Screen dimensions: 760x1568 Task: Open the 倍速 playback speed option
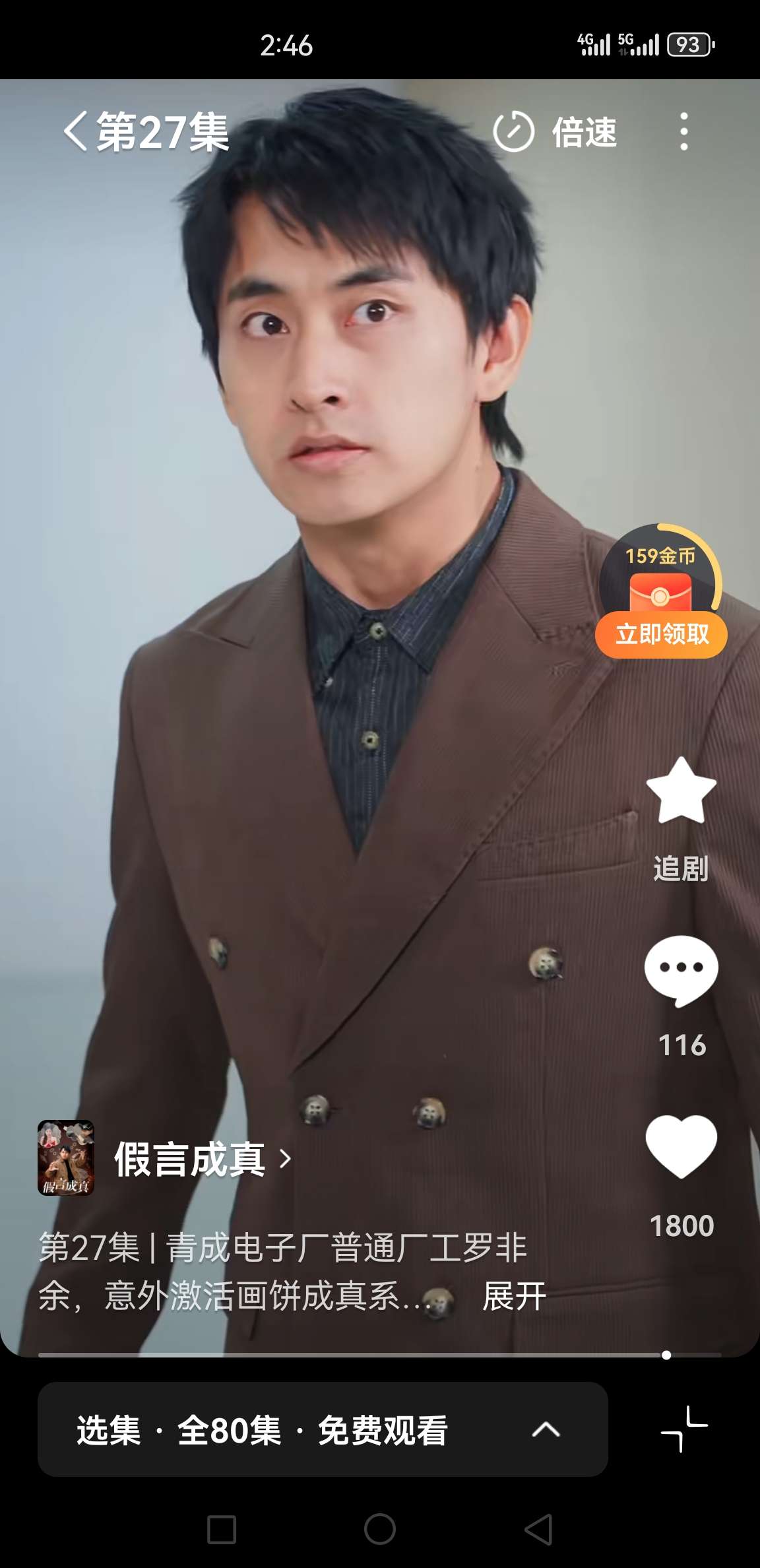555,132
